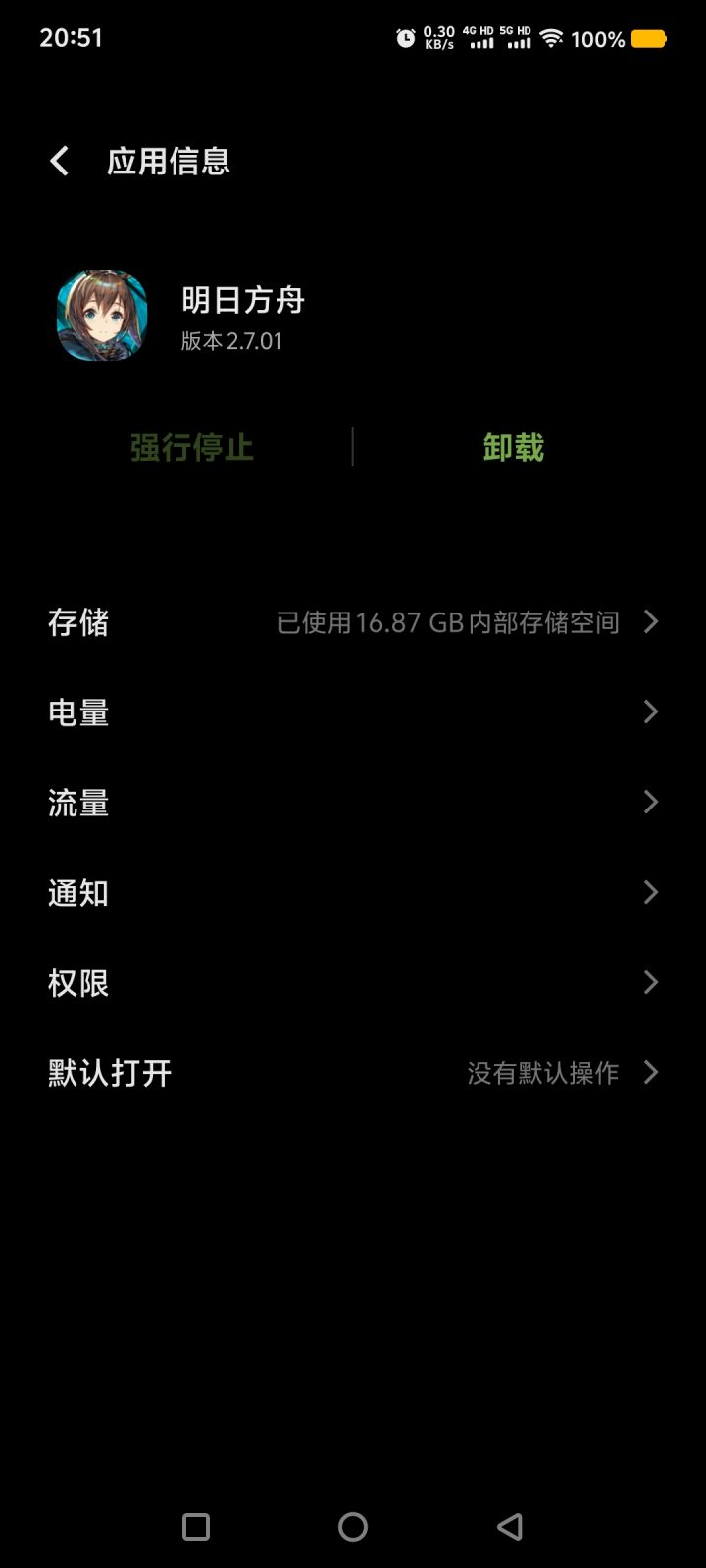706x1568 pixels.
Task: Tap the circular home navigation icon
Action: pyautogui.click(x=353, y=1526)
